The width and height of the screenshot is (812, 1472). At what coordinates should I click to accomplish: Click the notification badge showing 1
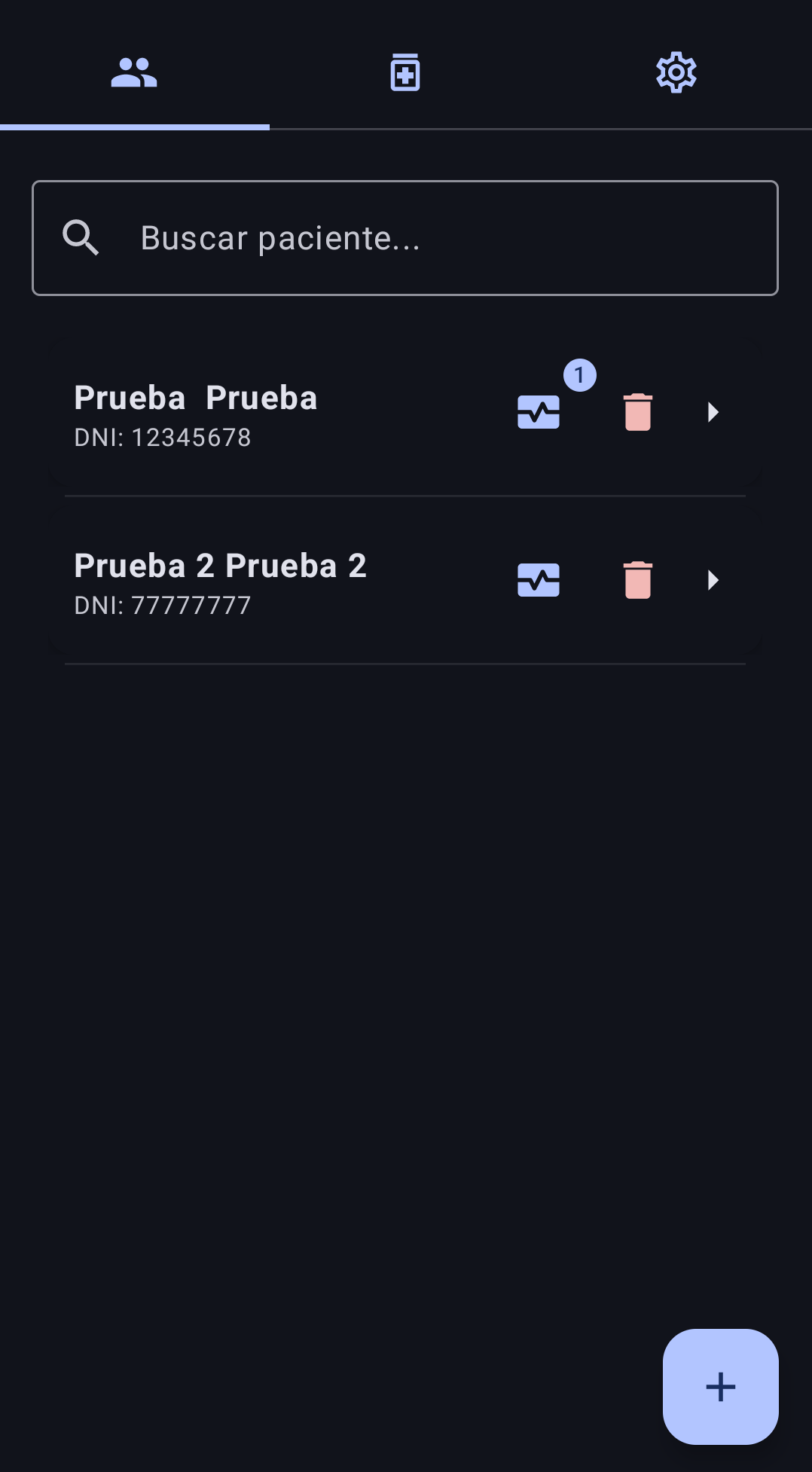coord(578,375)
